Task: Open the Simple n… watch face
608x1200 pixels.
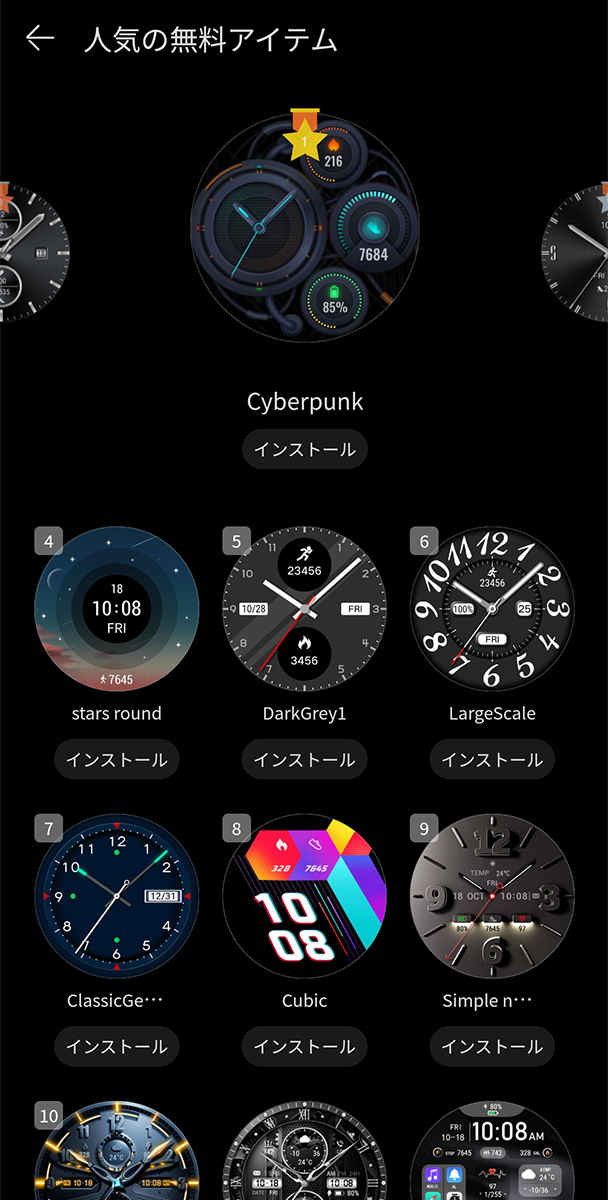Action: [491, 896]
